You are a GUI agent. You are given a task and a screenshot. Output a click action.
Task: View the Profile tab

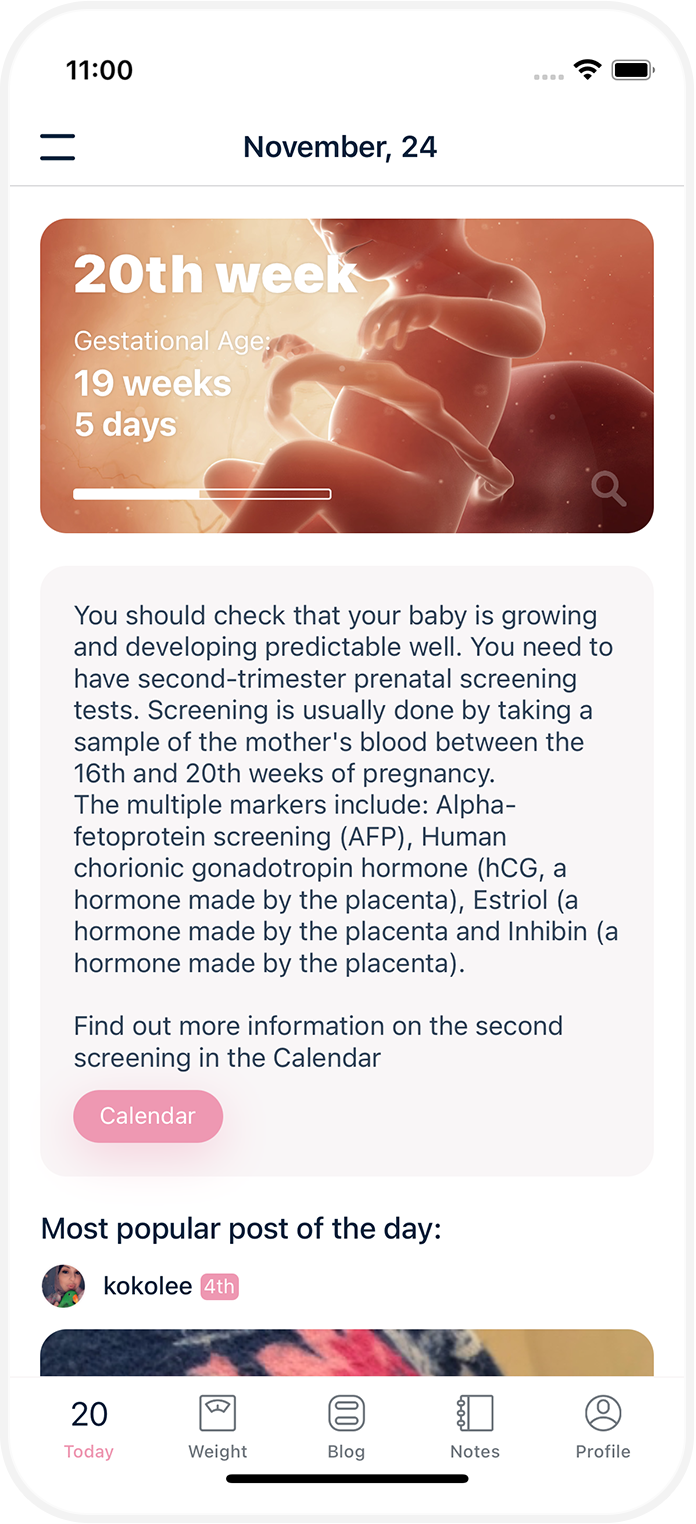coord(603,1428)
